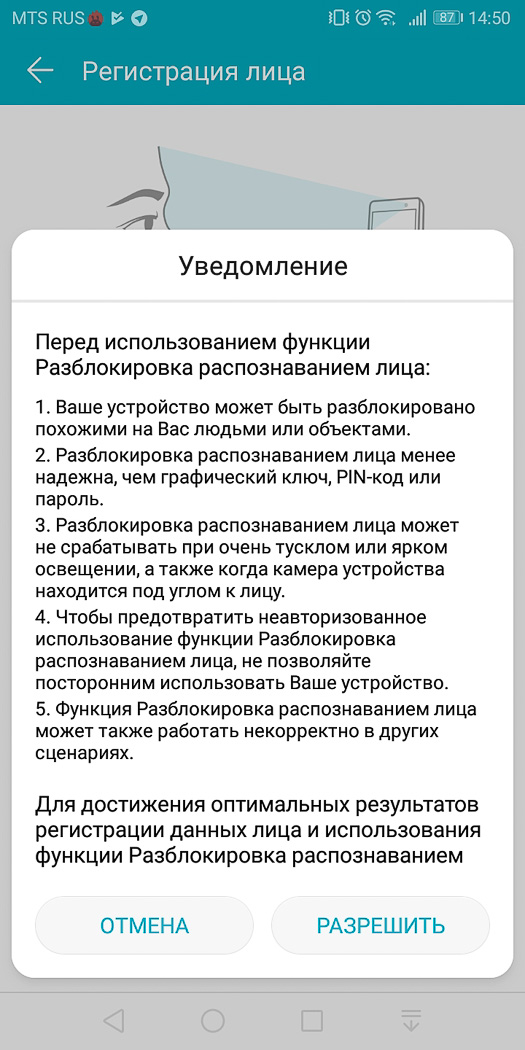This screenshot has height=1050, width=525.
Task: Go back using the app bar arrow
Action: [x=40, y=71]
